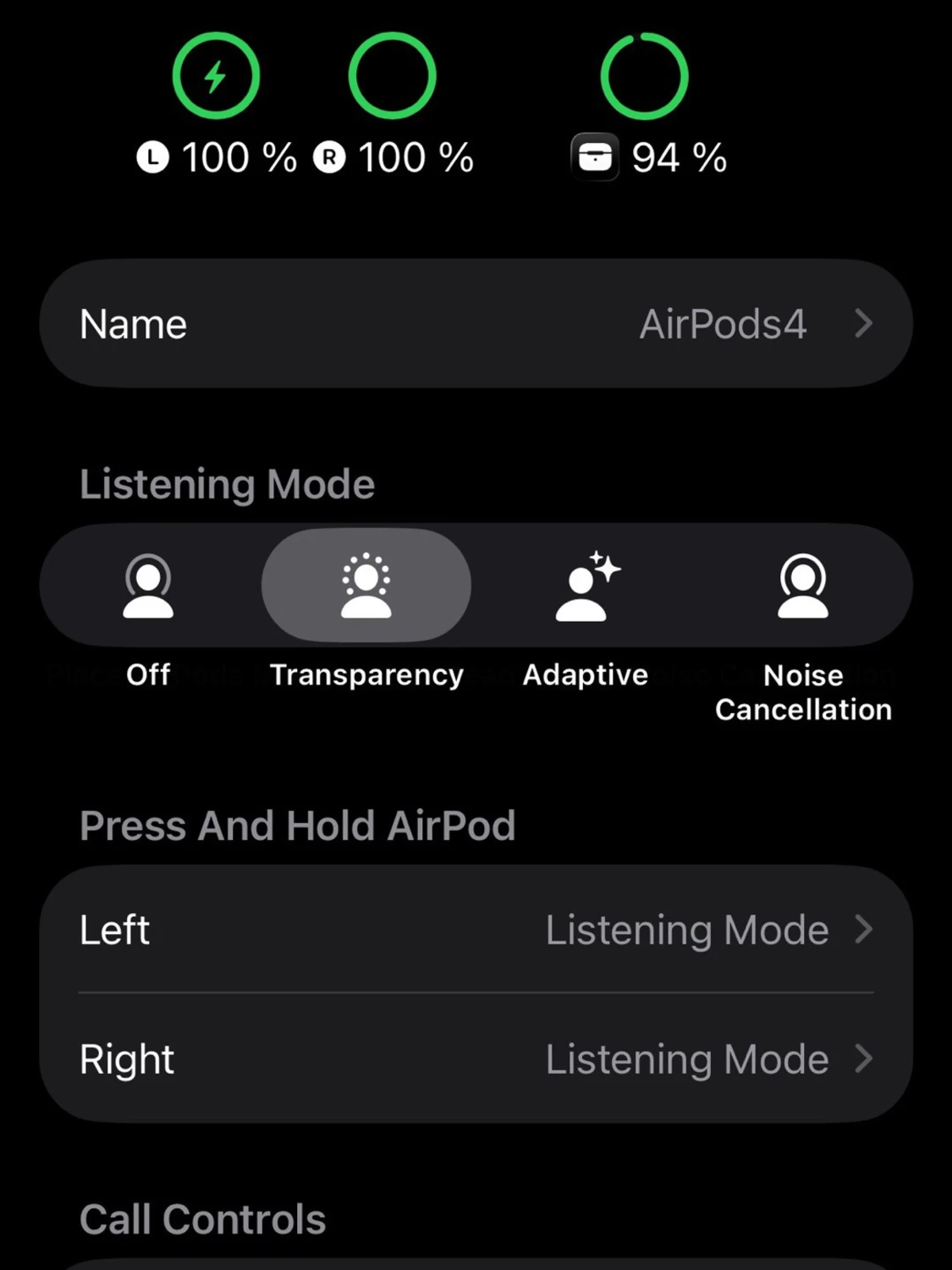
Task: Expand the Name row chevron
Action: point(864,323)
